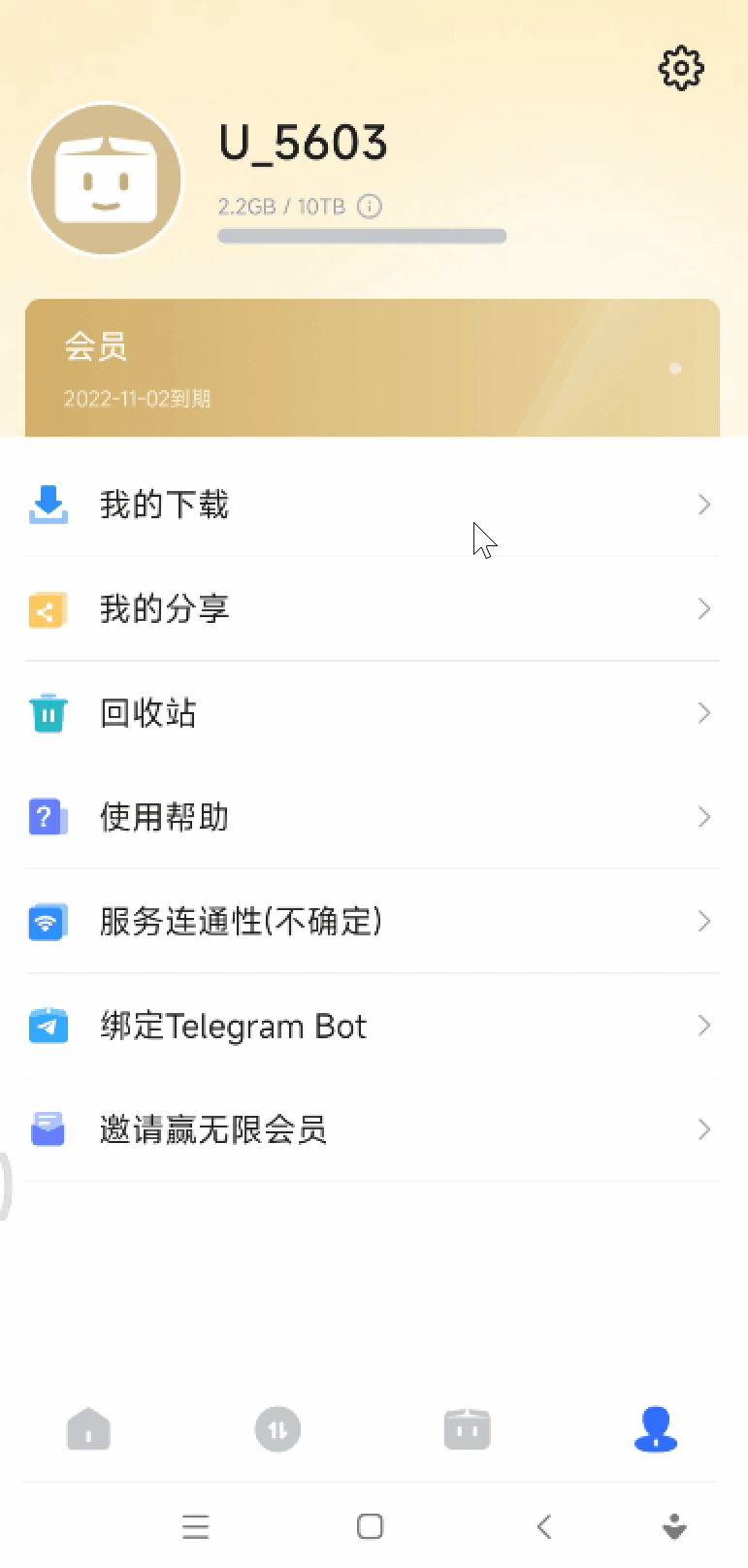This screenshot has width=748, height=1568.
Task: Switch to the home tab
Action: tap(88, 1429)
